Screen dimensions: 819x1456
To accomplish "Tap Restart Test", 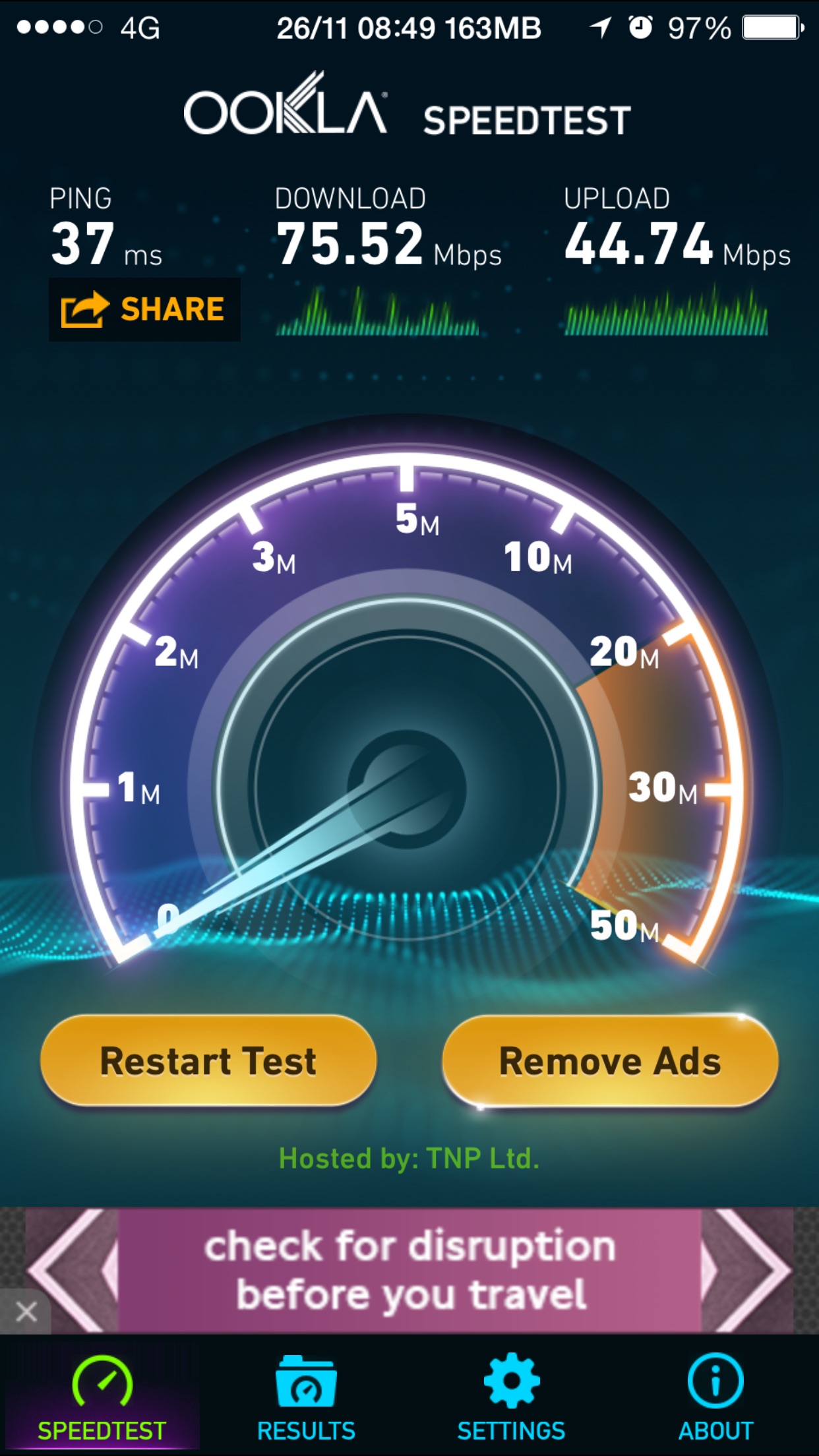I will point(208,1061).
